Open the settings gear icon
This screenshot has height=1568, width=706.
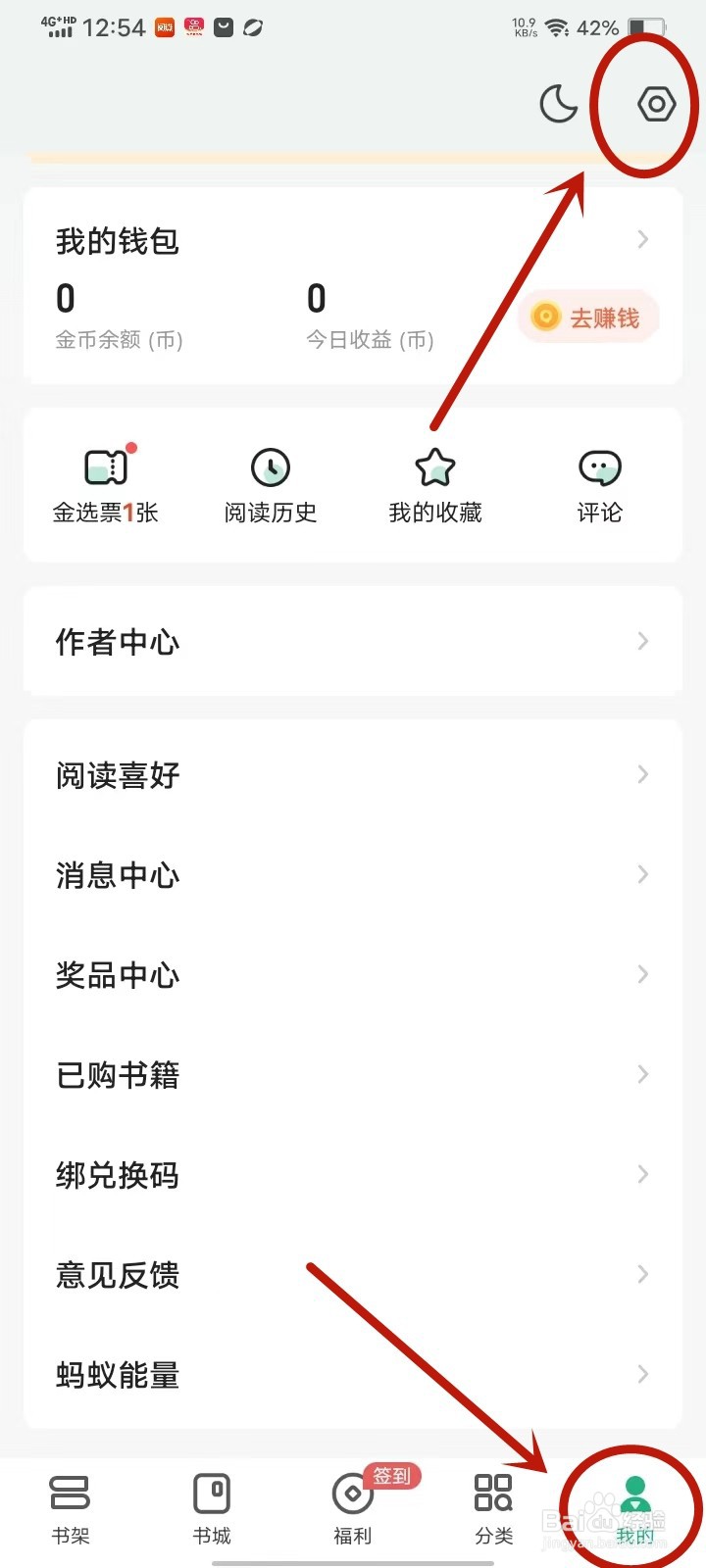655,103
